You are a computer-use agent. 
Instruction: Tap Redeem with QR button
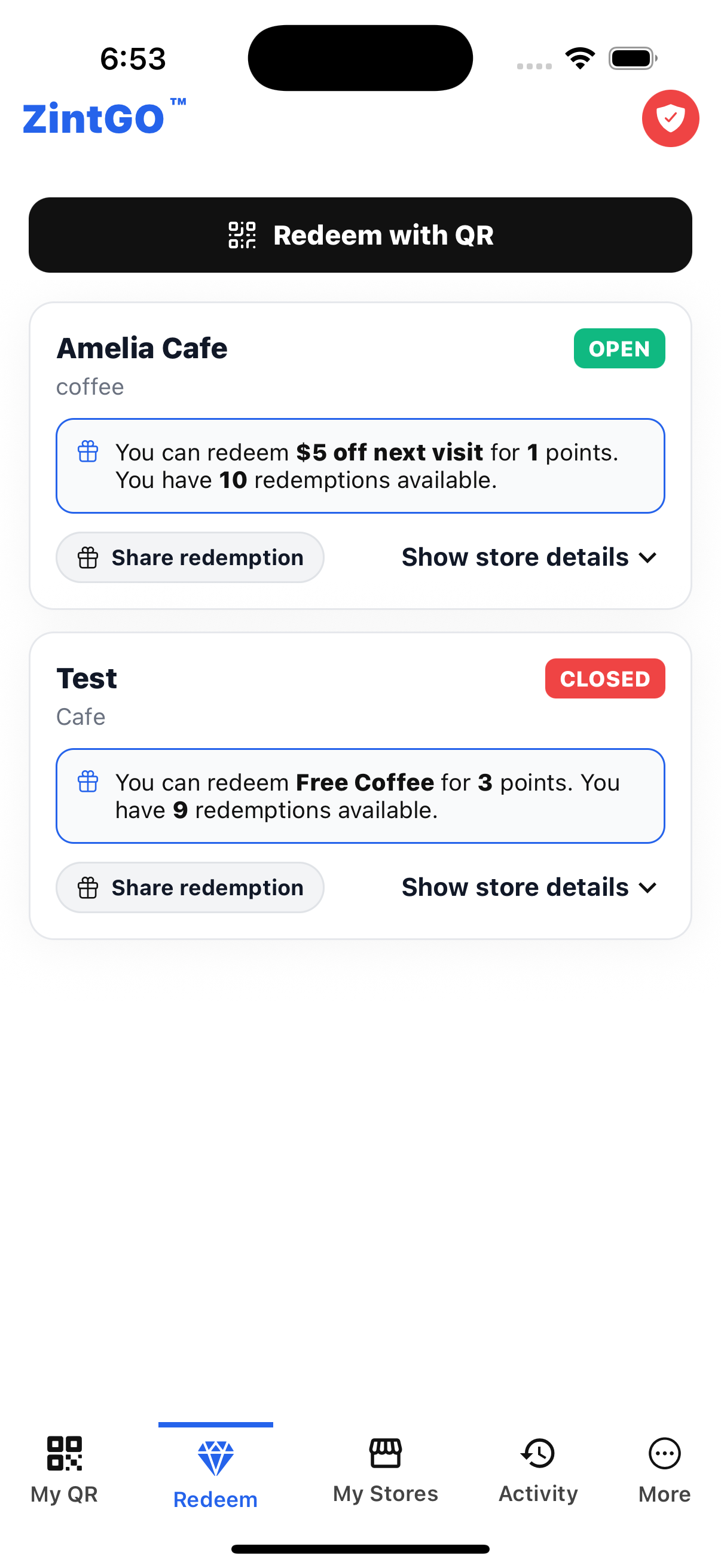coord(360,235)
